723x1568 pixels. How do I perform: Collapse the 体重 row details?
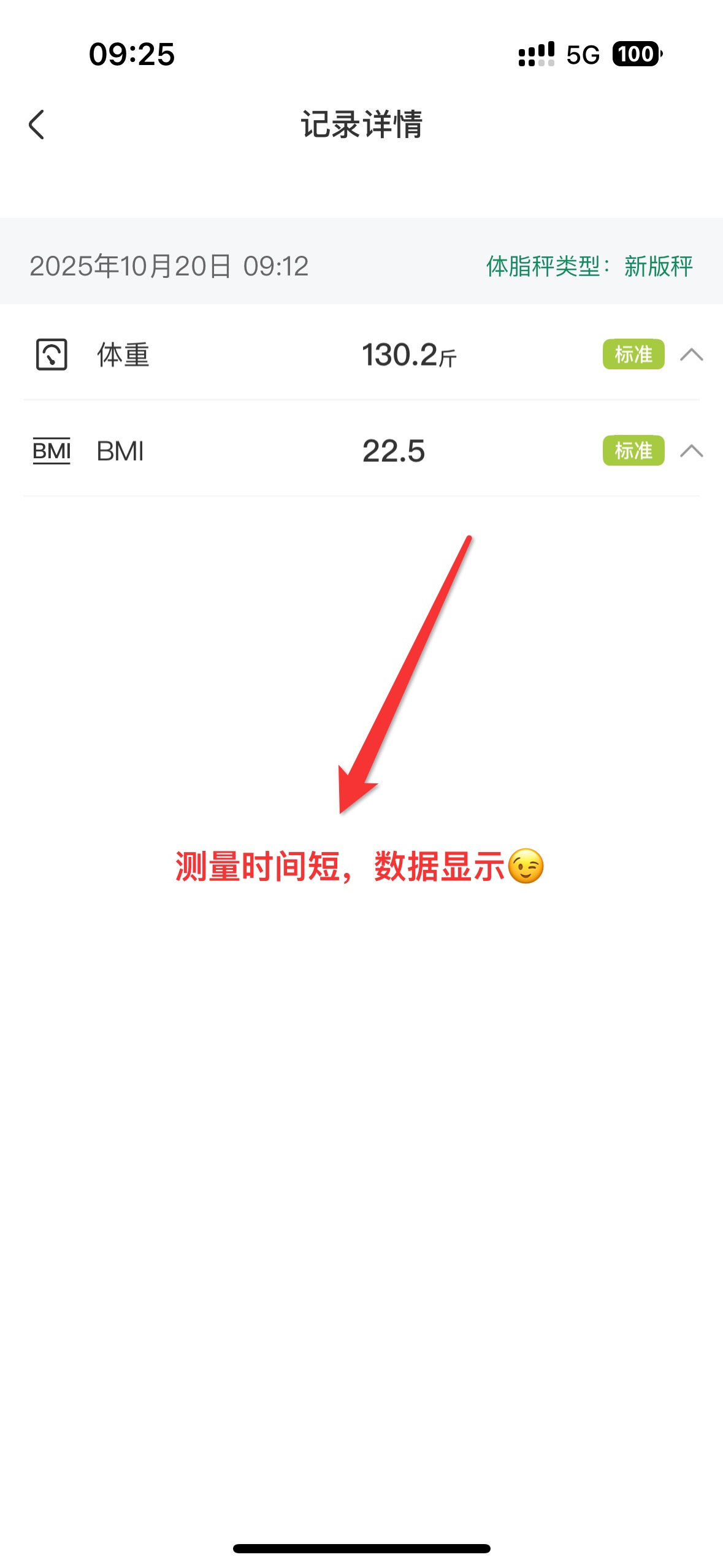coord(691,355)
